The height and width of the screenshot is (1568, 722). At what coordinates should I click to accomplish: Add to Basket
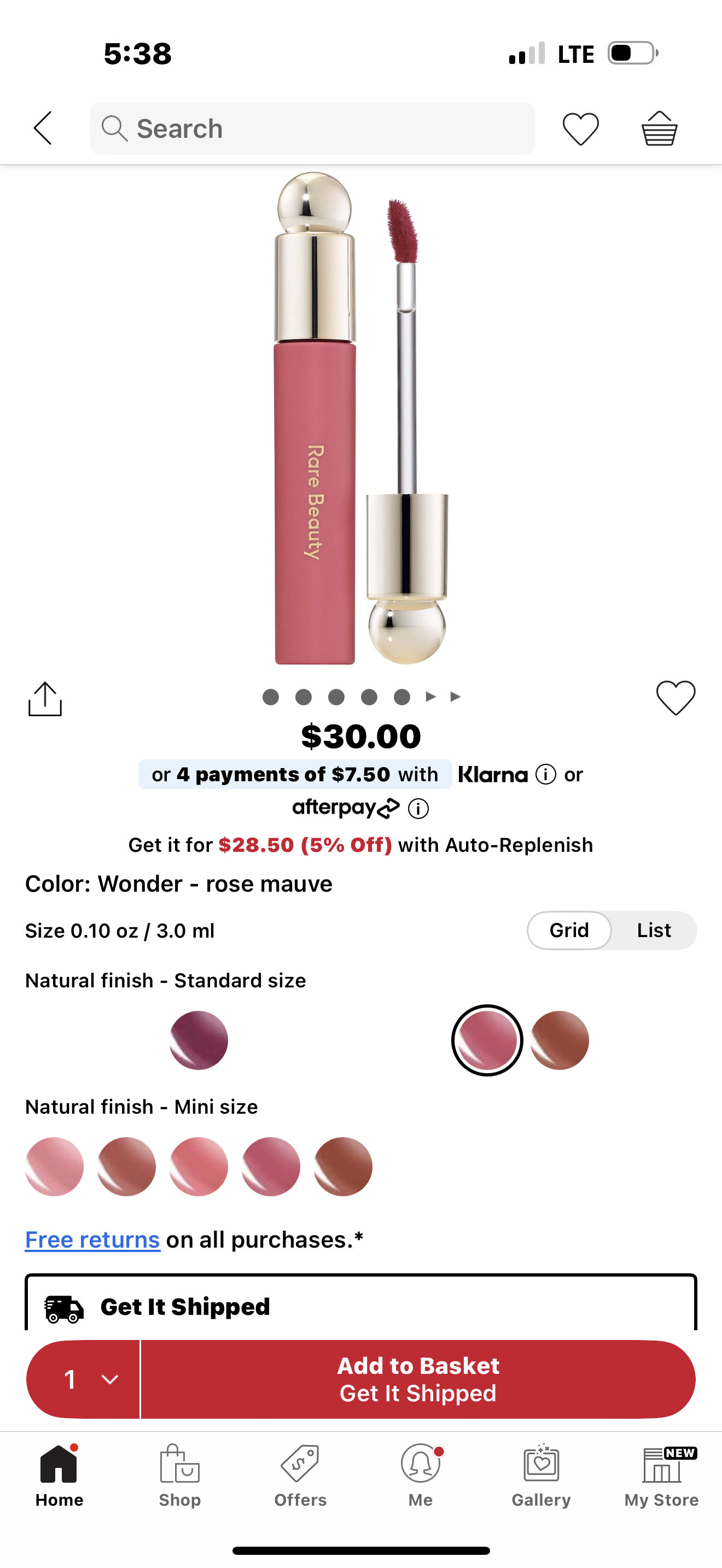(418, 1379)
